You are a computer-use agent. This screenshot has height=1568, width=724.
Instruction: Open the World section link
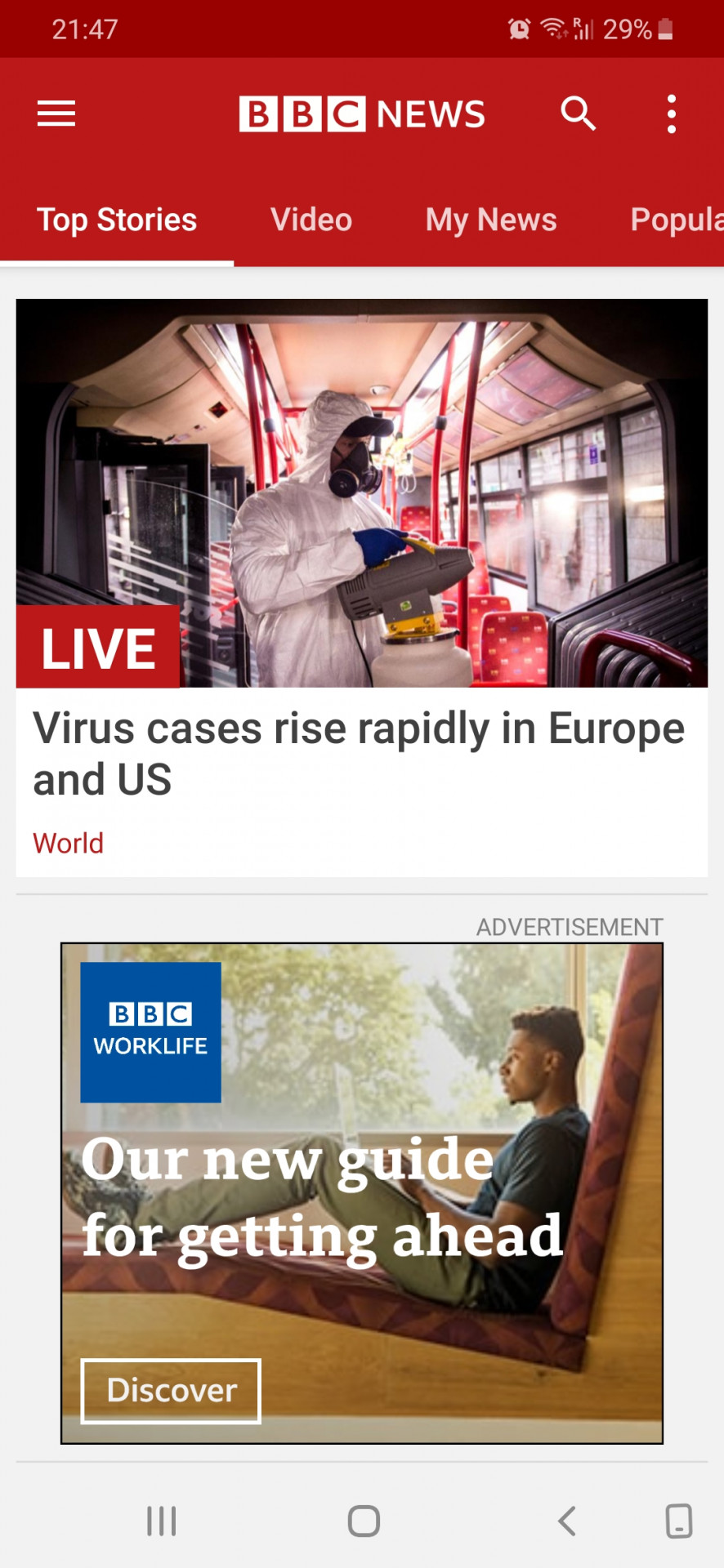(69, 843)
